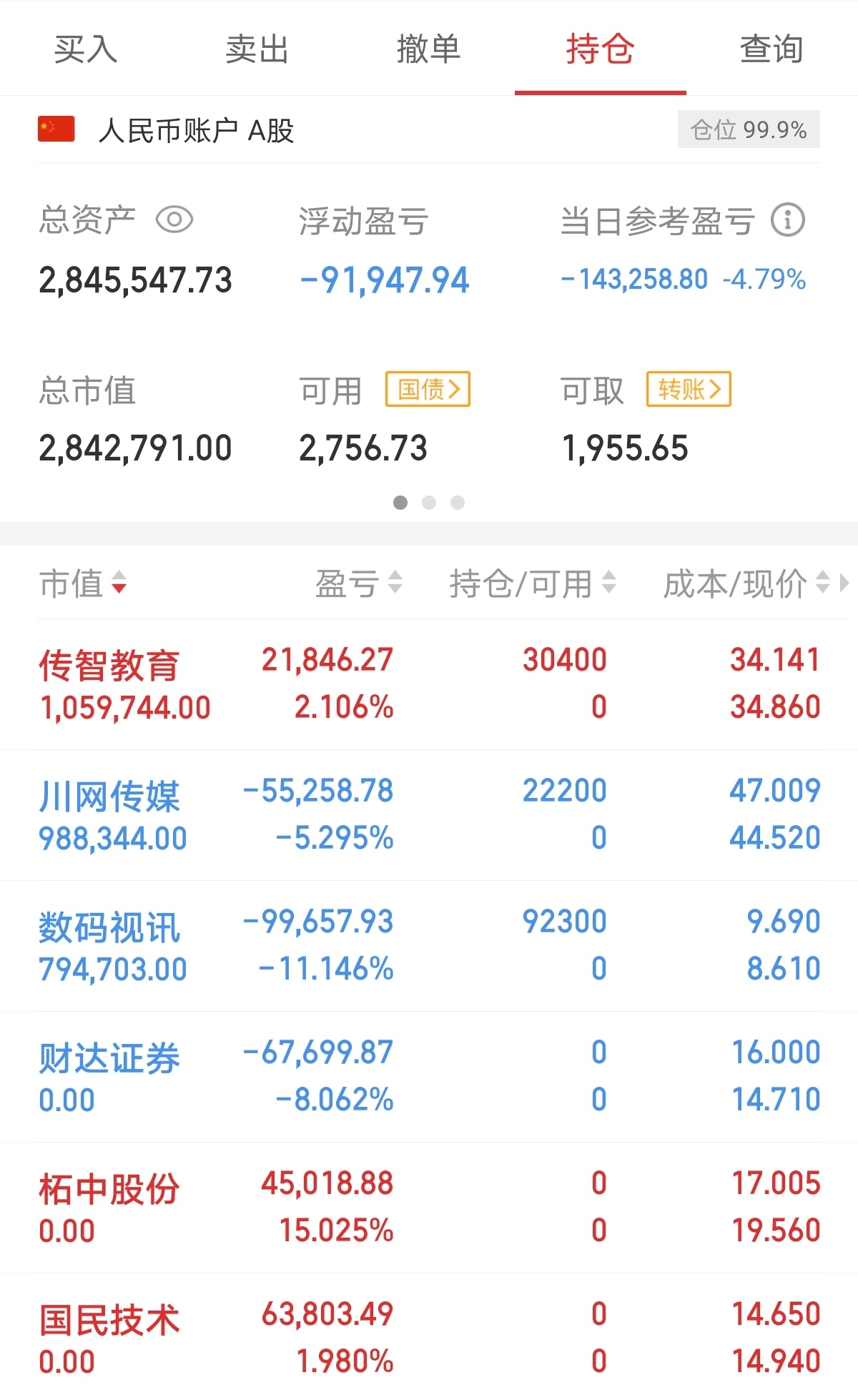Open the 传智教育 holding
The height and width of the screenshot is (1400, 858).
click(x=429, y=684)
